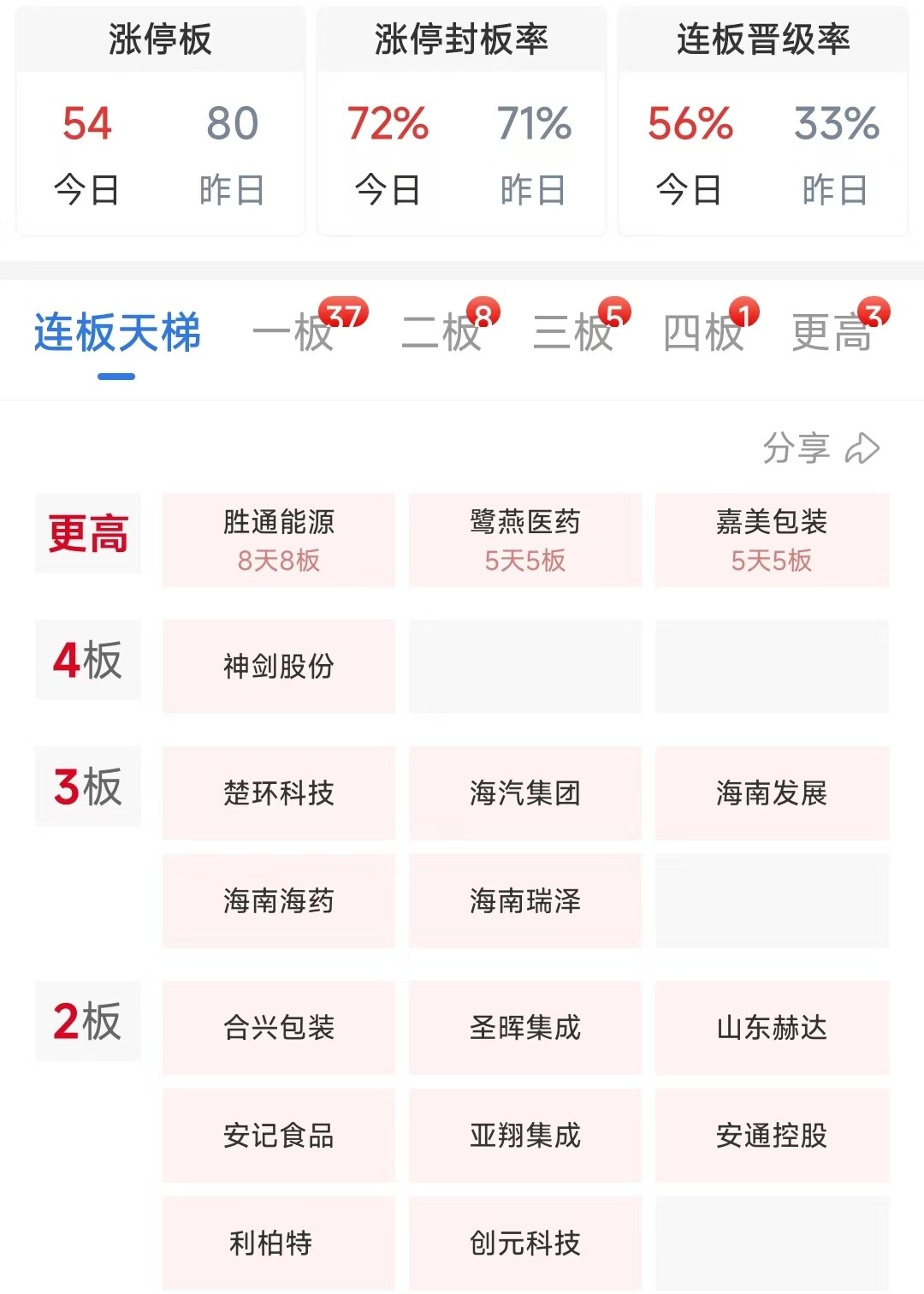Open stock 海南海药
The height and width of the screenshot is (1294, 924).
coord(279,900)
